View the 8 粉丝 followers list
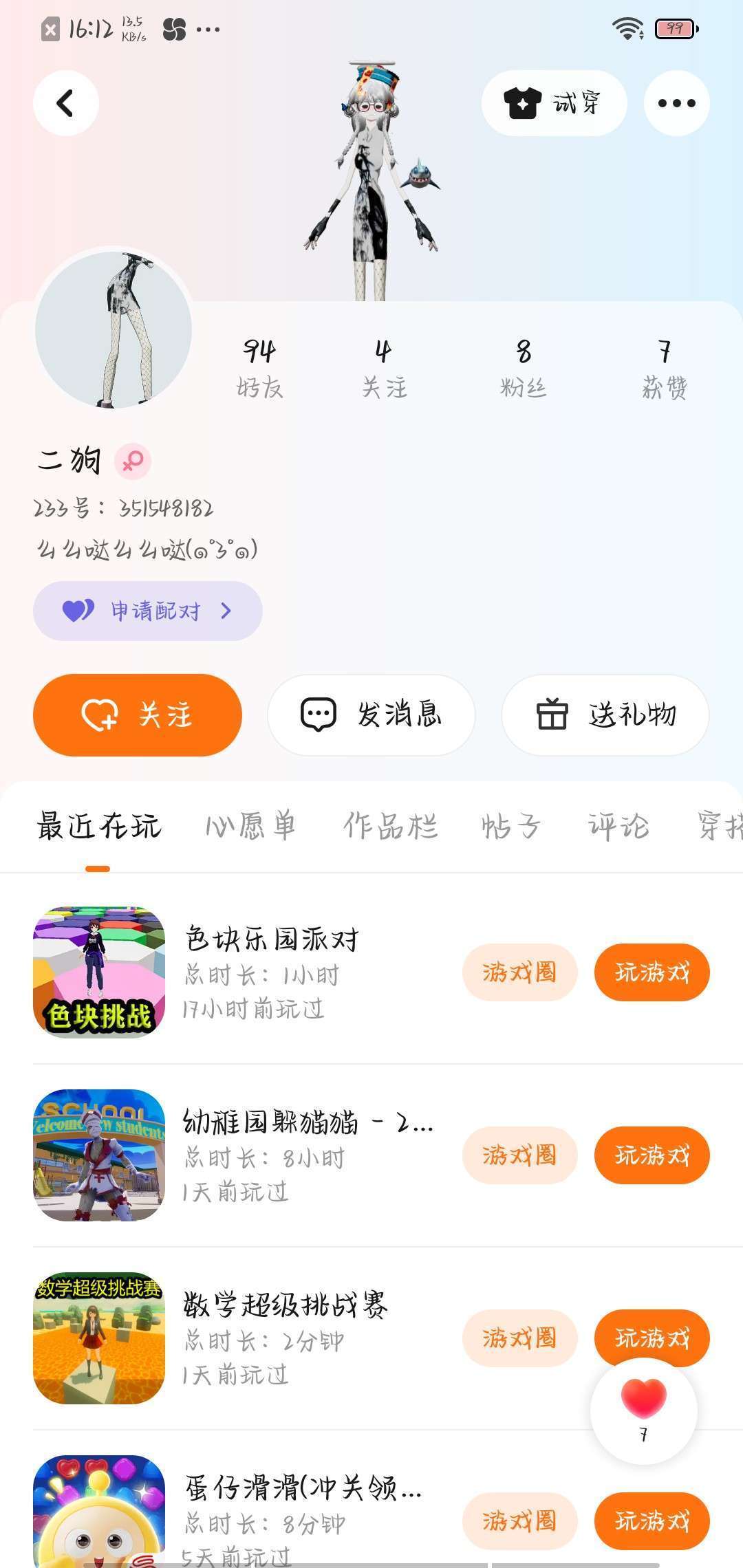Viewport: 743px width, 1568px height. tap(524, 369)
